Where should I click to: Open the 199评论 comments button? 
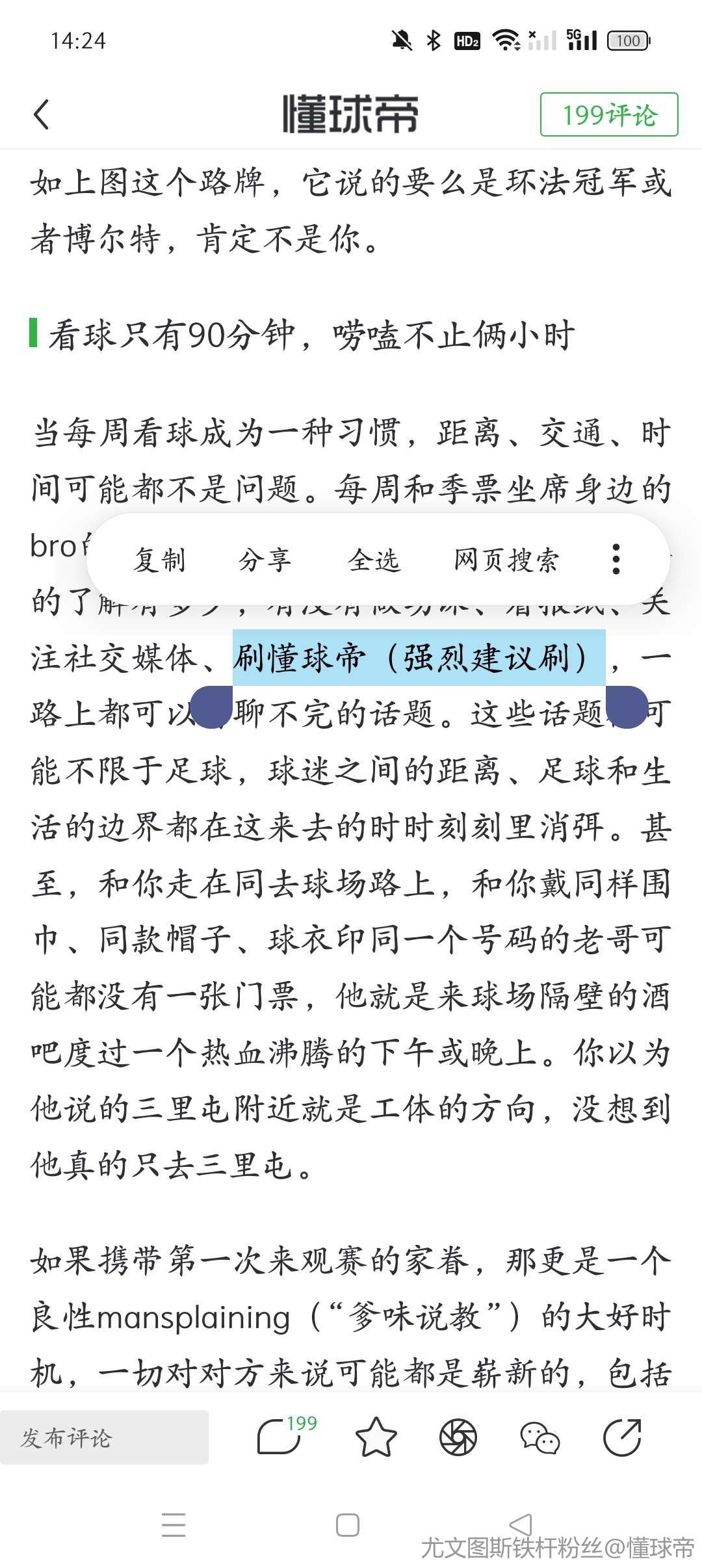coord(608,115)
